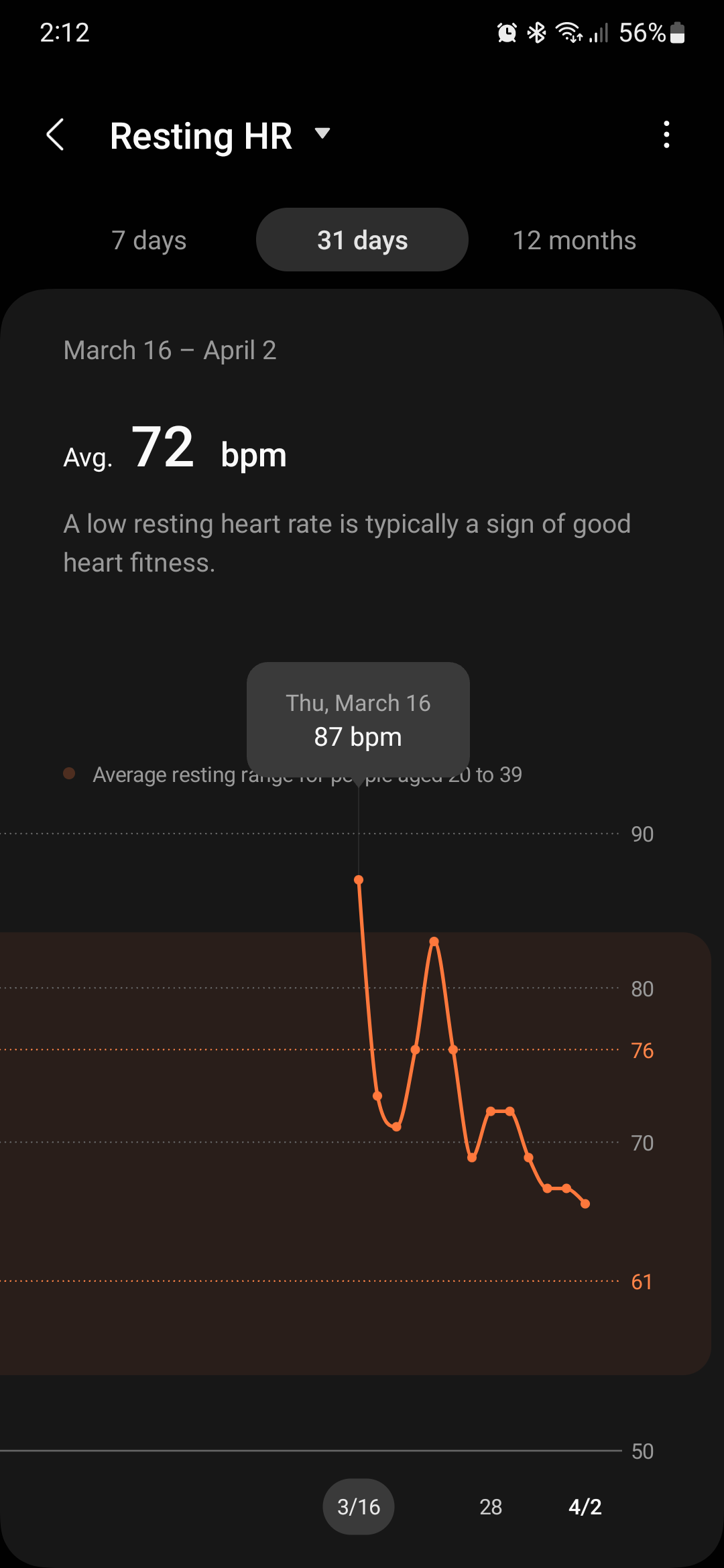
Task: Expand the Resting HR dropdown
Action: [322, 134]
